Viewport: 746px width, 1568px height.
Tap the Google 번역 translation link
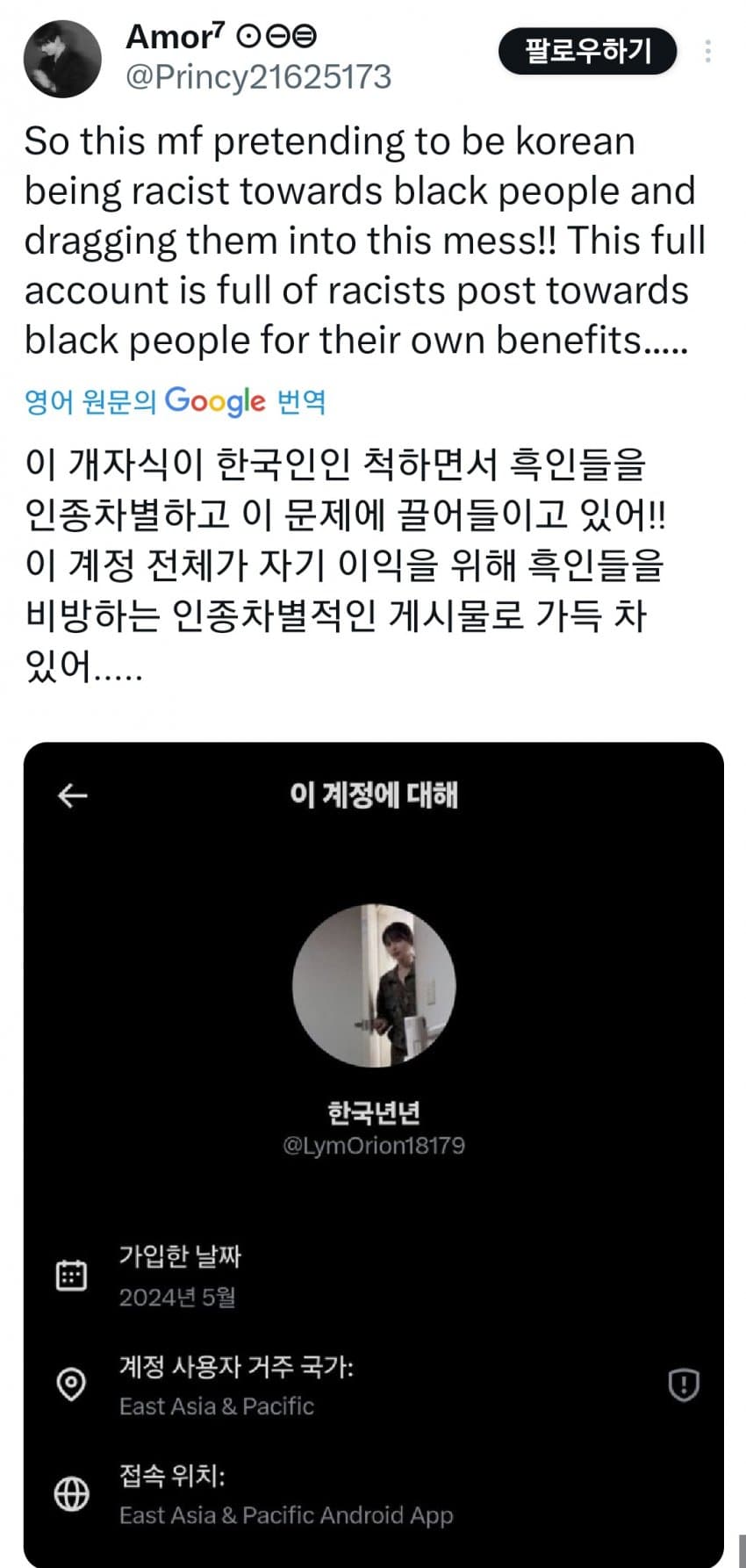click(176, 402)
